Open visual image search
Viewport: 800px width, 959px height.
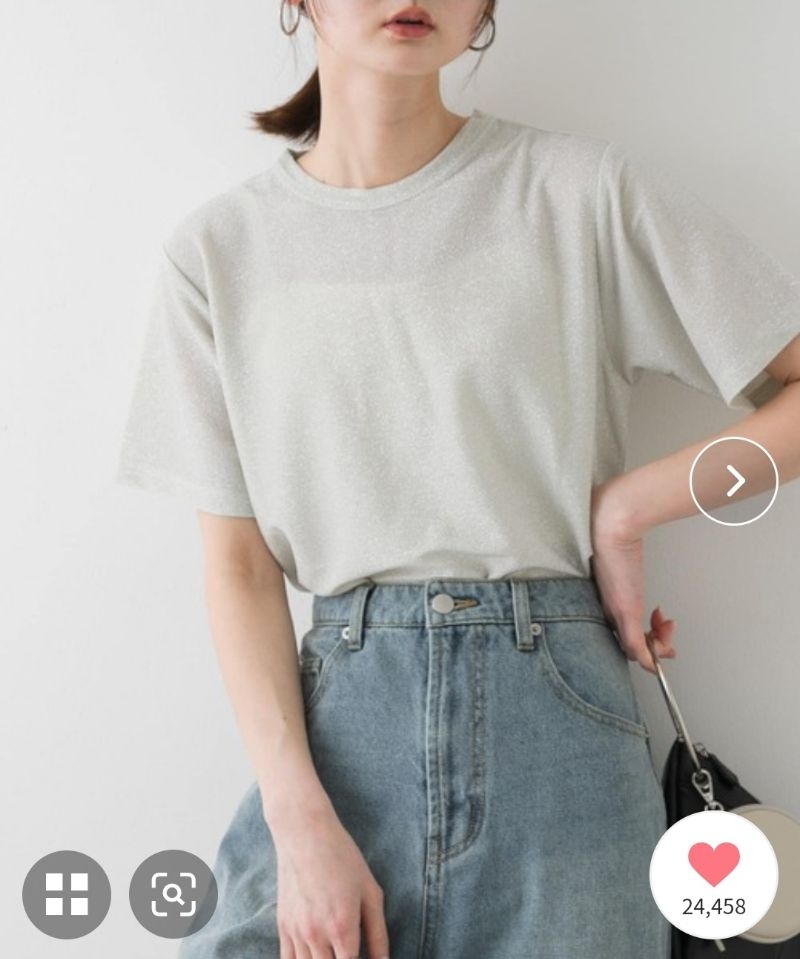(x=173, y=894)
